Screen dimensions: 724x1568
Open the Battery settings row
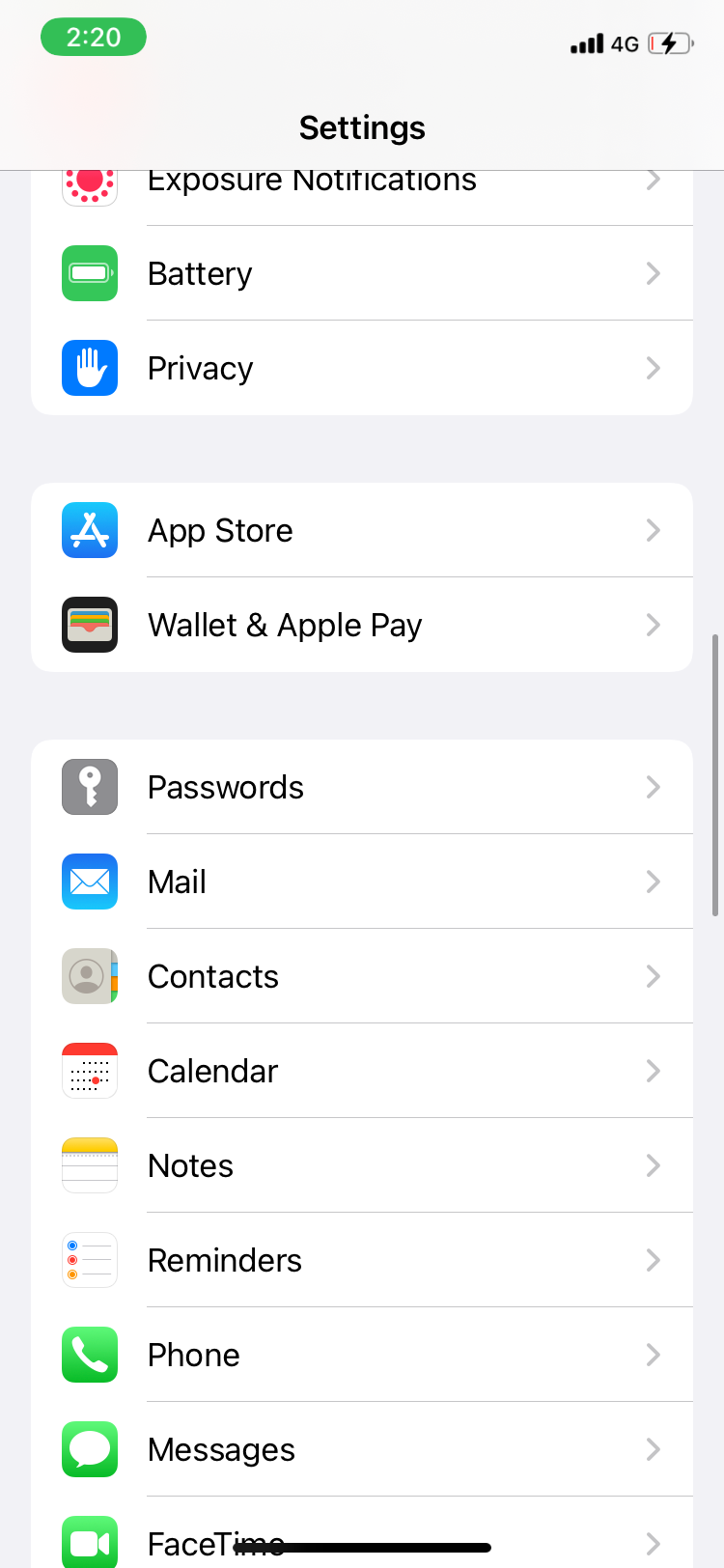pyautogui.click(x=362, y=273)
